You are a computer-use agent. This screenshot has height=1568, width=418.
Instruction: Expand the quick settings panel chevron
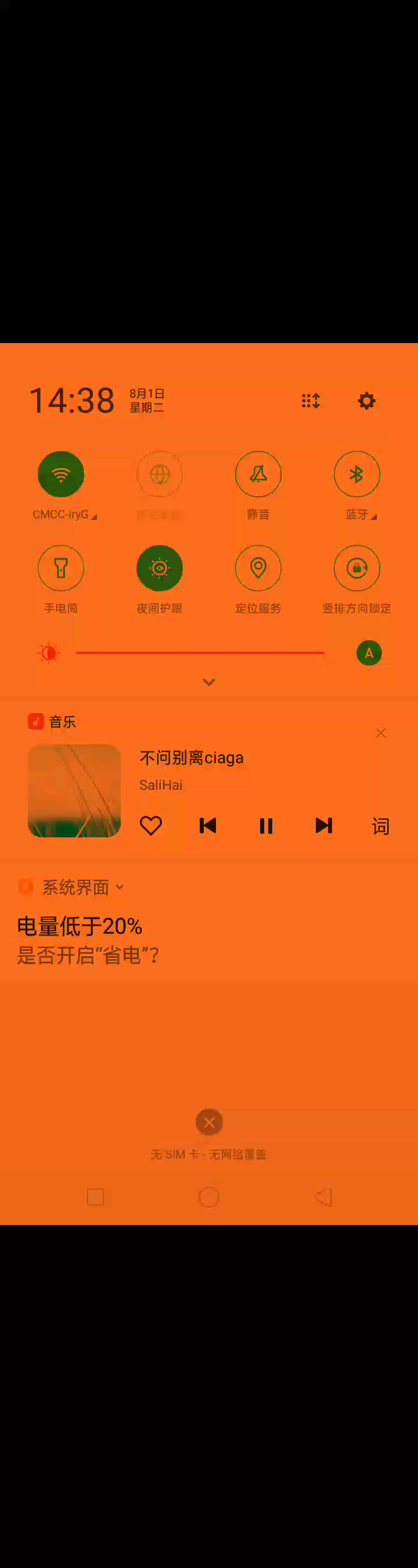tap(209, 682)
